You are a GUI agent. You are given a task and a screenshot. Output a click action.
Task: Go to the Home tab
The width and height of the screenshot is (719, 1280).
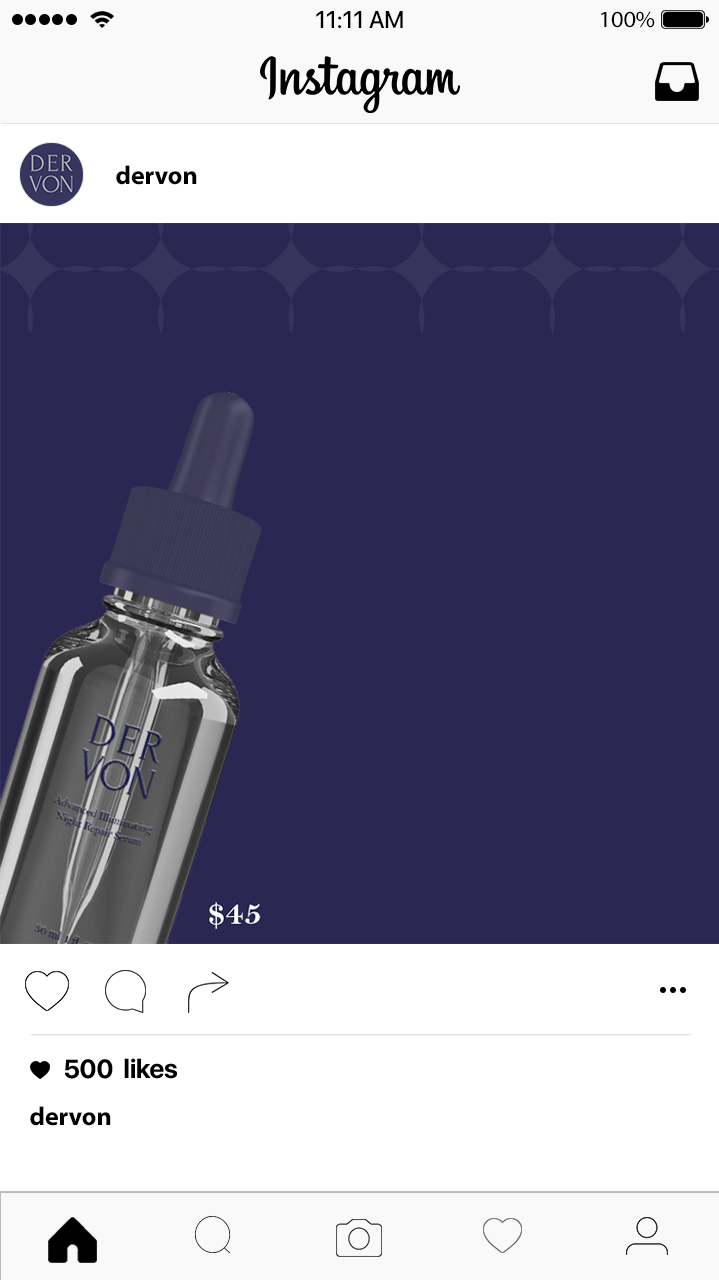point(73,1239)
